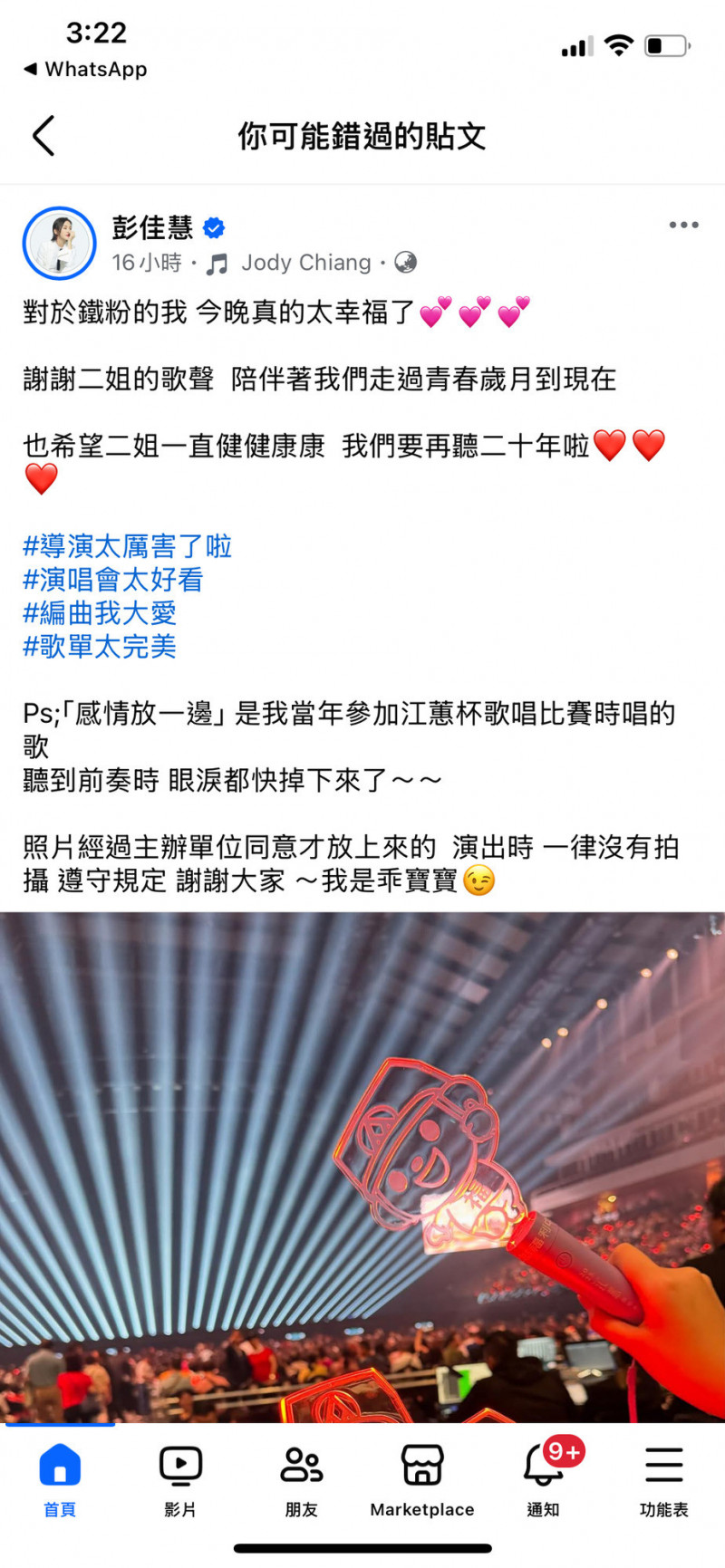Screen dimensions: 725x1568
Task: Open 通知 notifications bell icon
Action: (x=542, y=1465)
